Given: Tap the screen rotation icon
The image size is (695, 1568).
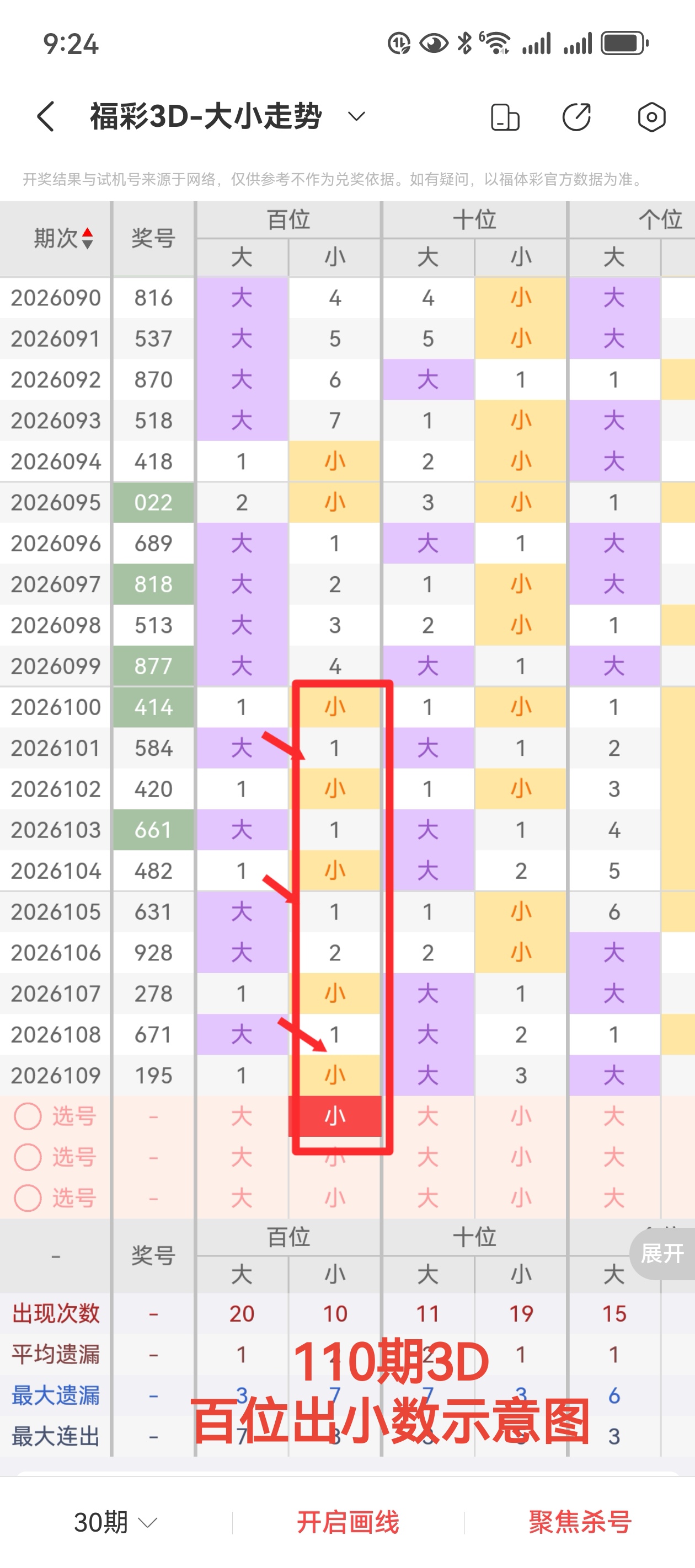Looking at the screenshot, I should (x=505, y=117).
